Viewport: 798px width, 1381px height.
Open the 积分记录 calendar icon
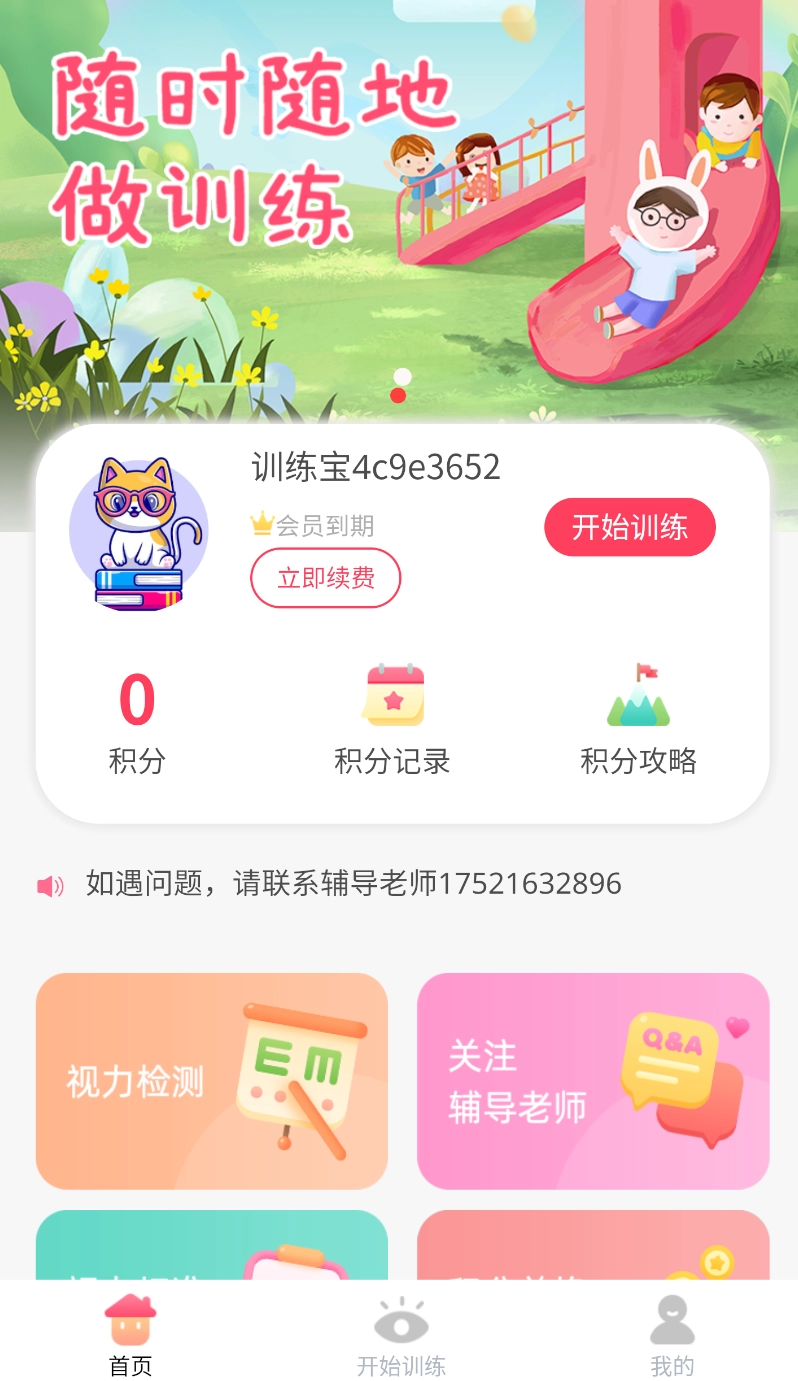point(393,695)
